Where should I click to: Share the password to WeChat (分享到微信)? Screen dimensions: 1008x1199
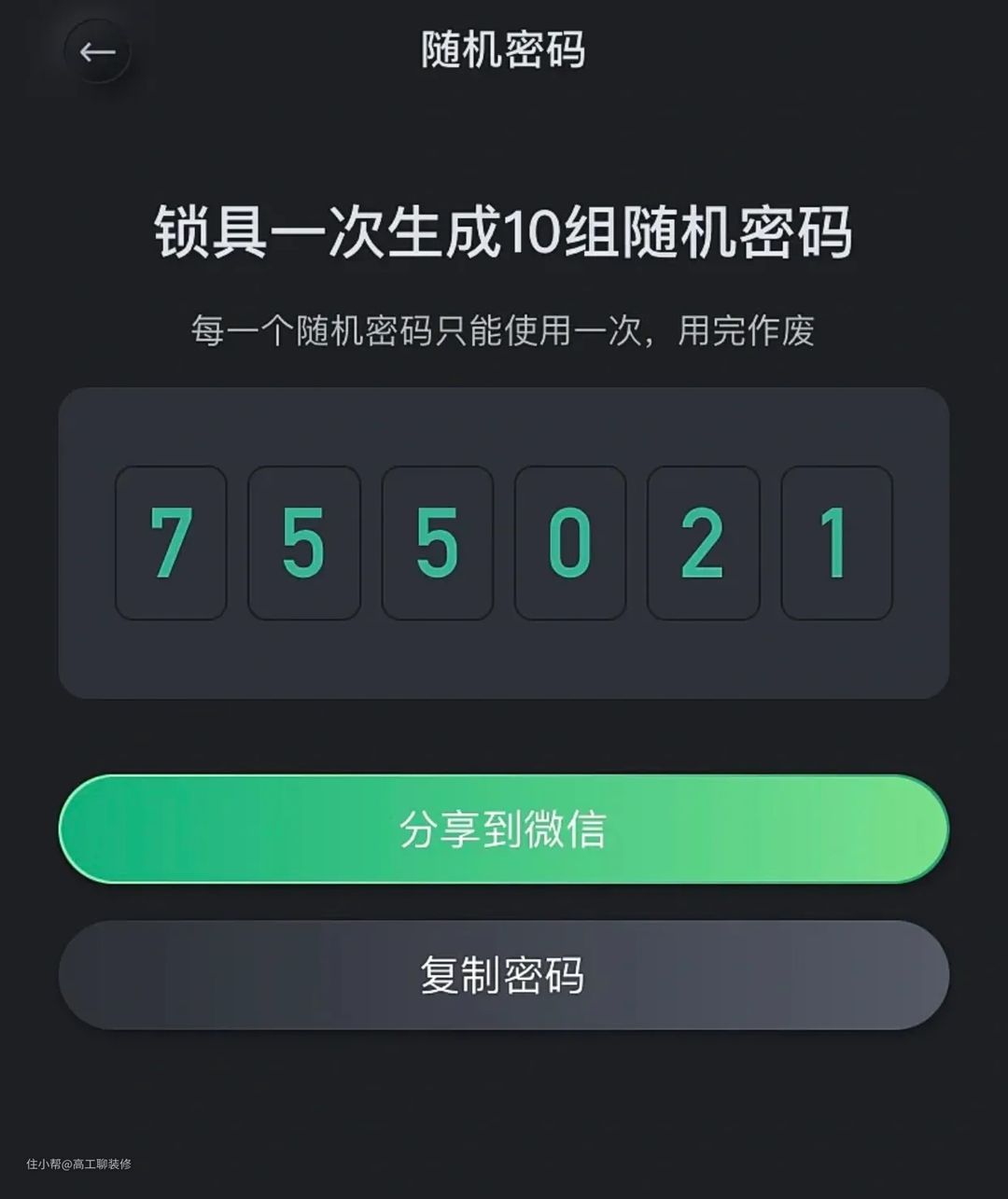click(x=503, y=829)
